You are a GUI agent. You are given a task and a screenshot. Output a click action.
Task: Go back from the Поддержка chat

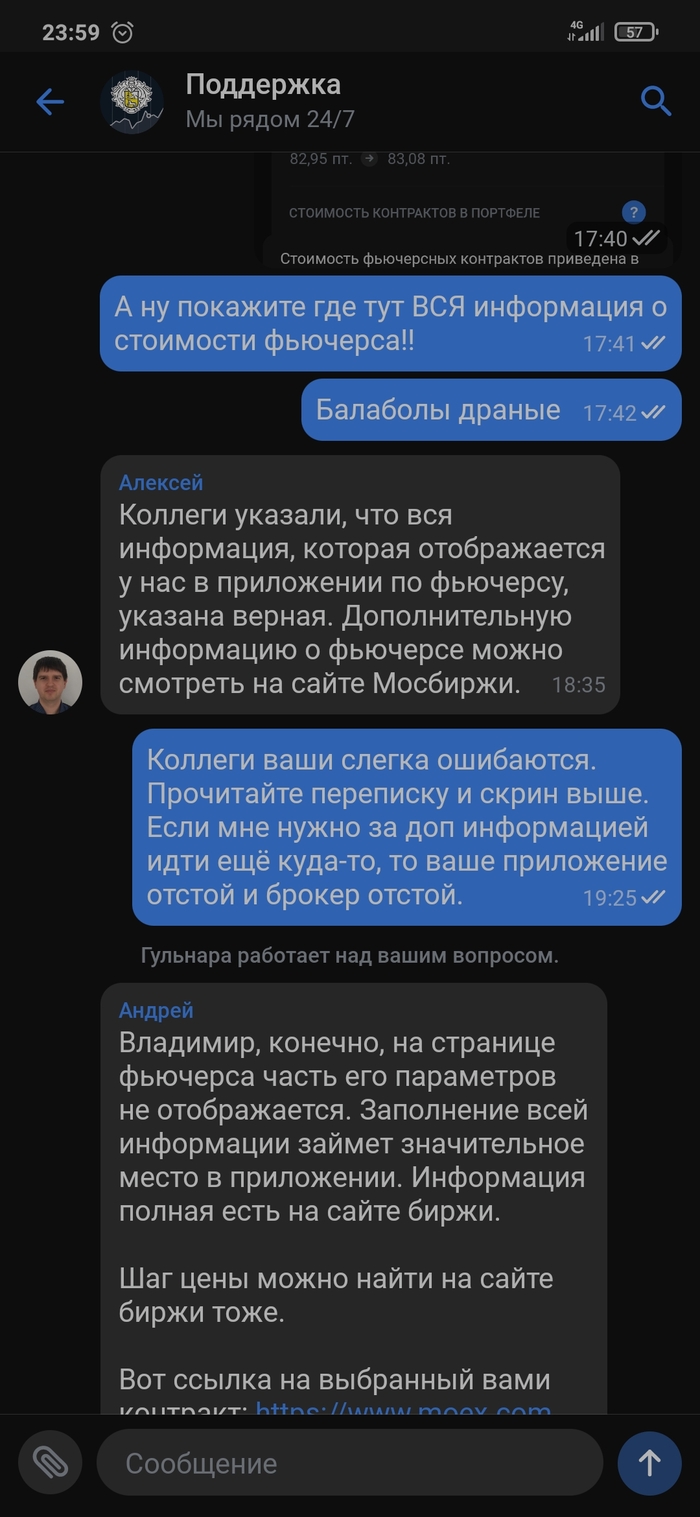49,101
